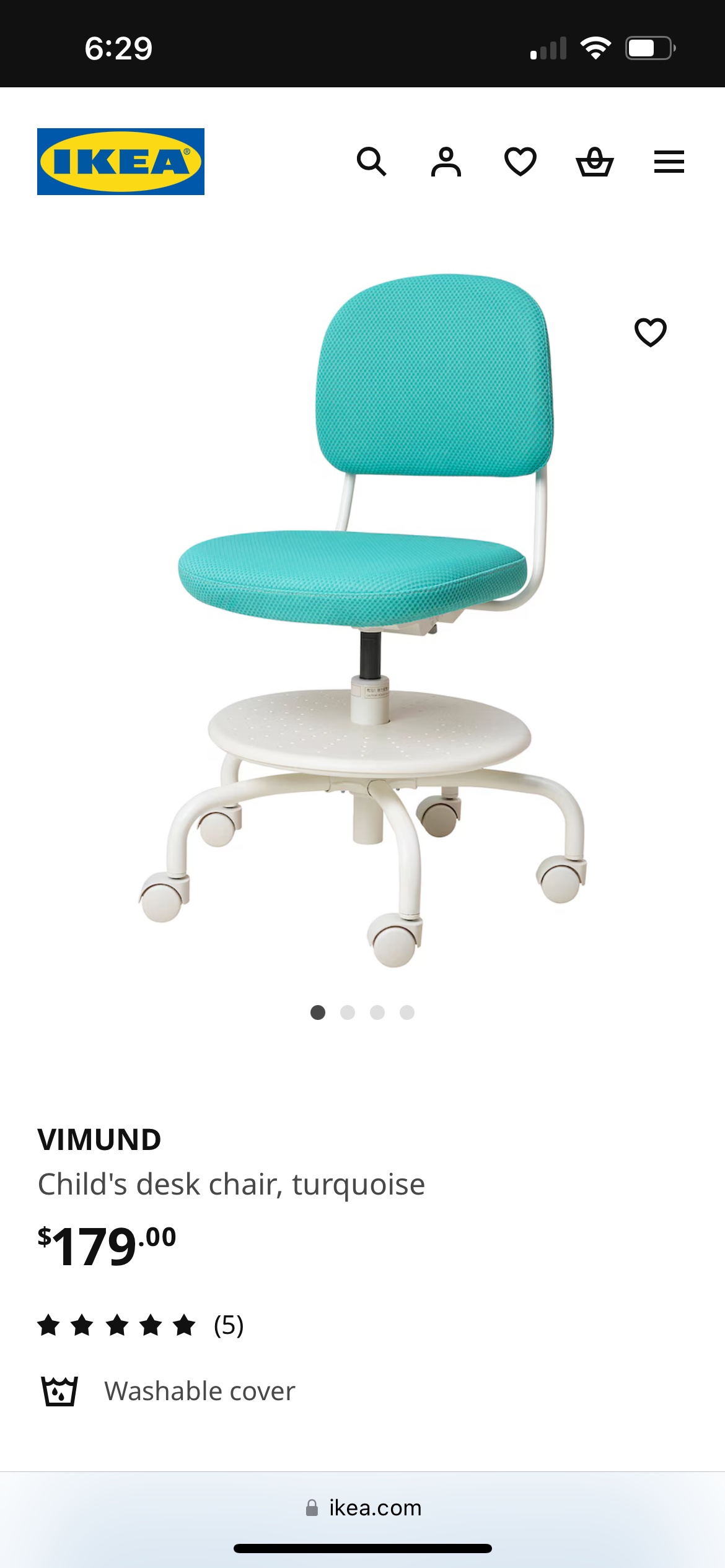Screen dimensions: 725x1568
Task: Click the VIMUND product title
Action: click(99, 1138)
